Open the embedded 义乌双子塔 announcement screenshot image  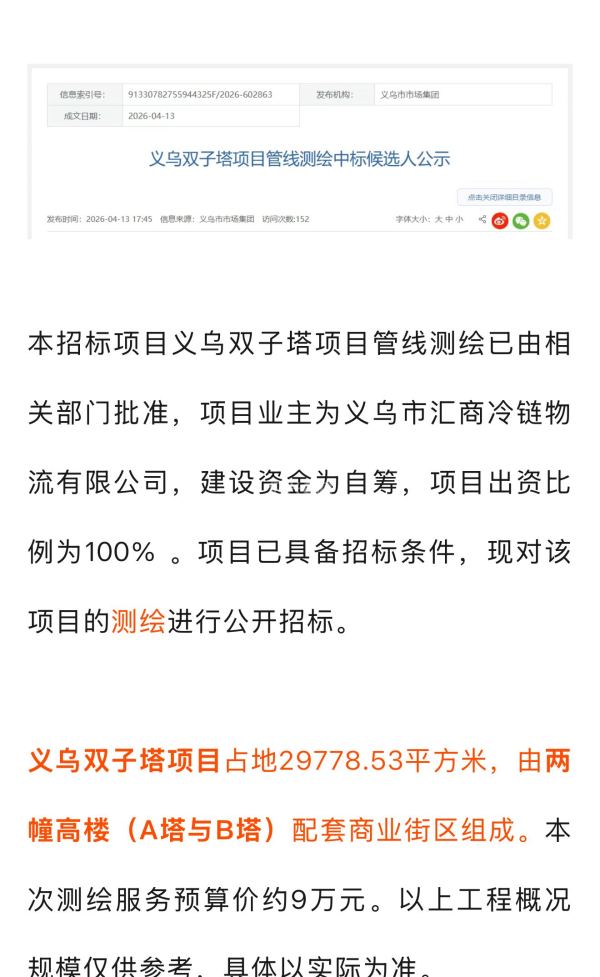[x=299, y=152]
